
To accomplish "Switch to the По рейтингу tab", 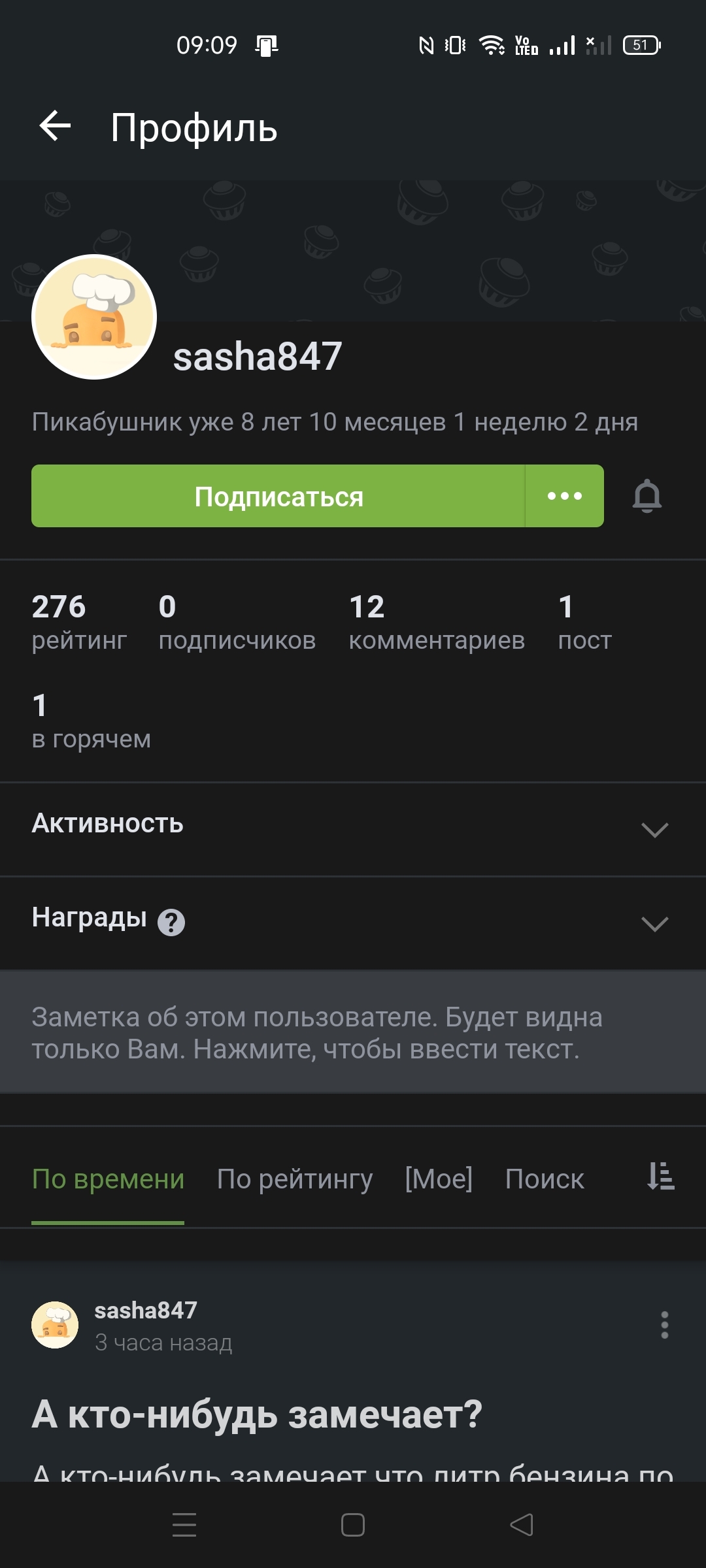I will 295,1179.
